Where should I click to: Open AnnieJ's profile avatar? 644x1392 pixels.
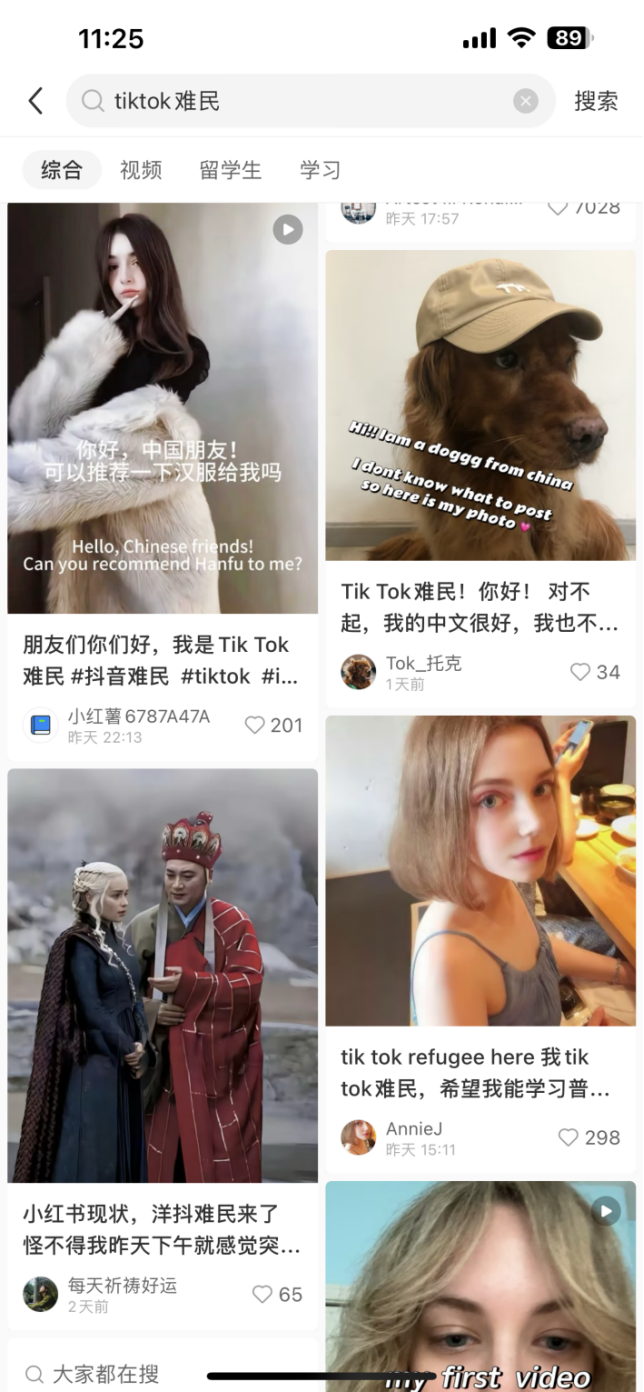point(358,1137)
